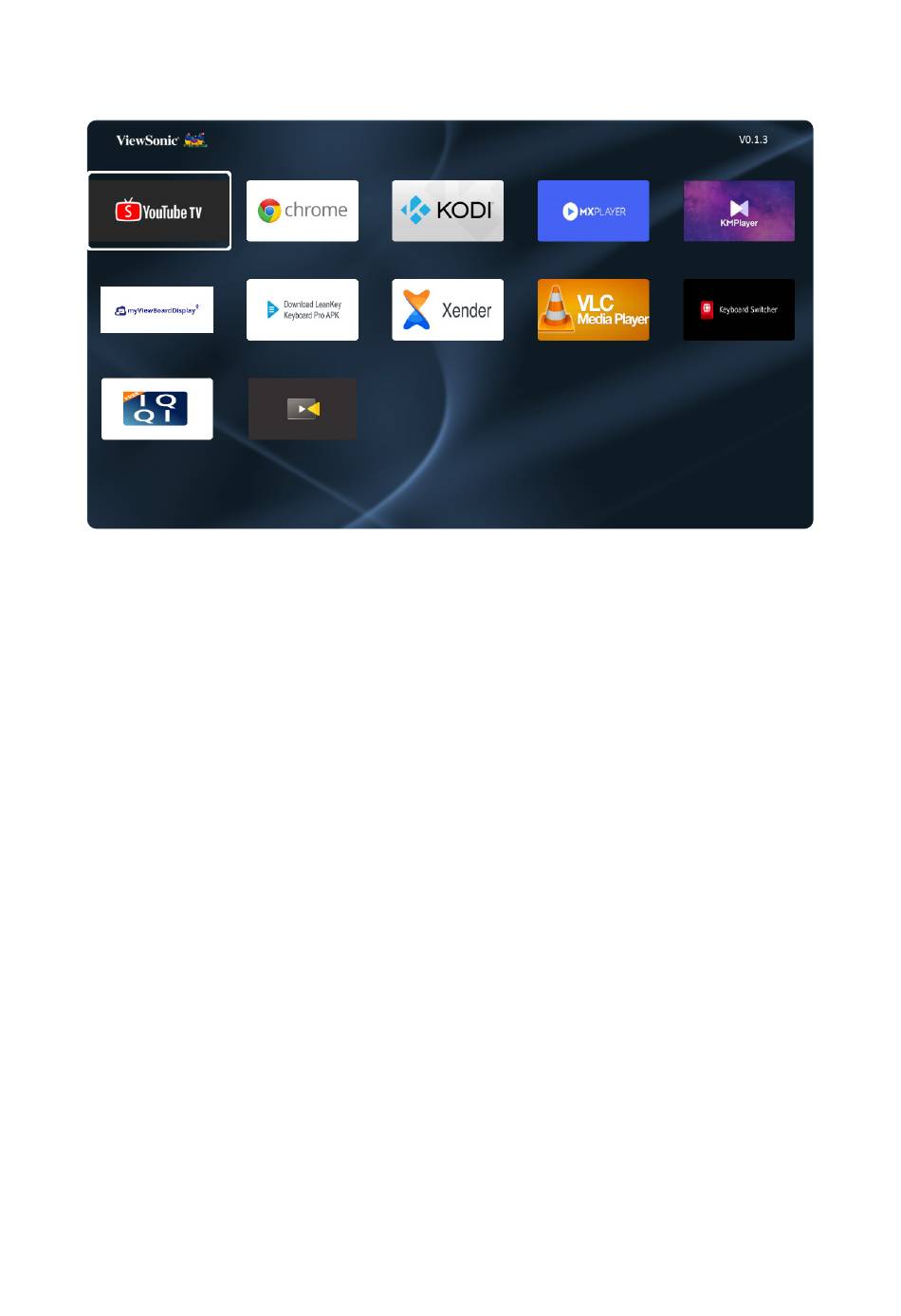Open the YouTube TV app tile

coord(159,211)
